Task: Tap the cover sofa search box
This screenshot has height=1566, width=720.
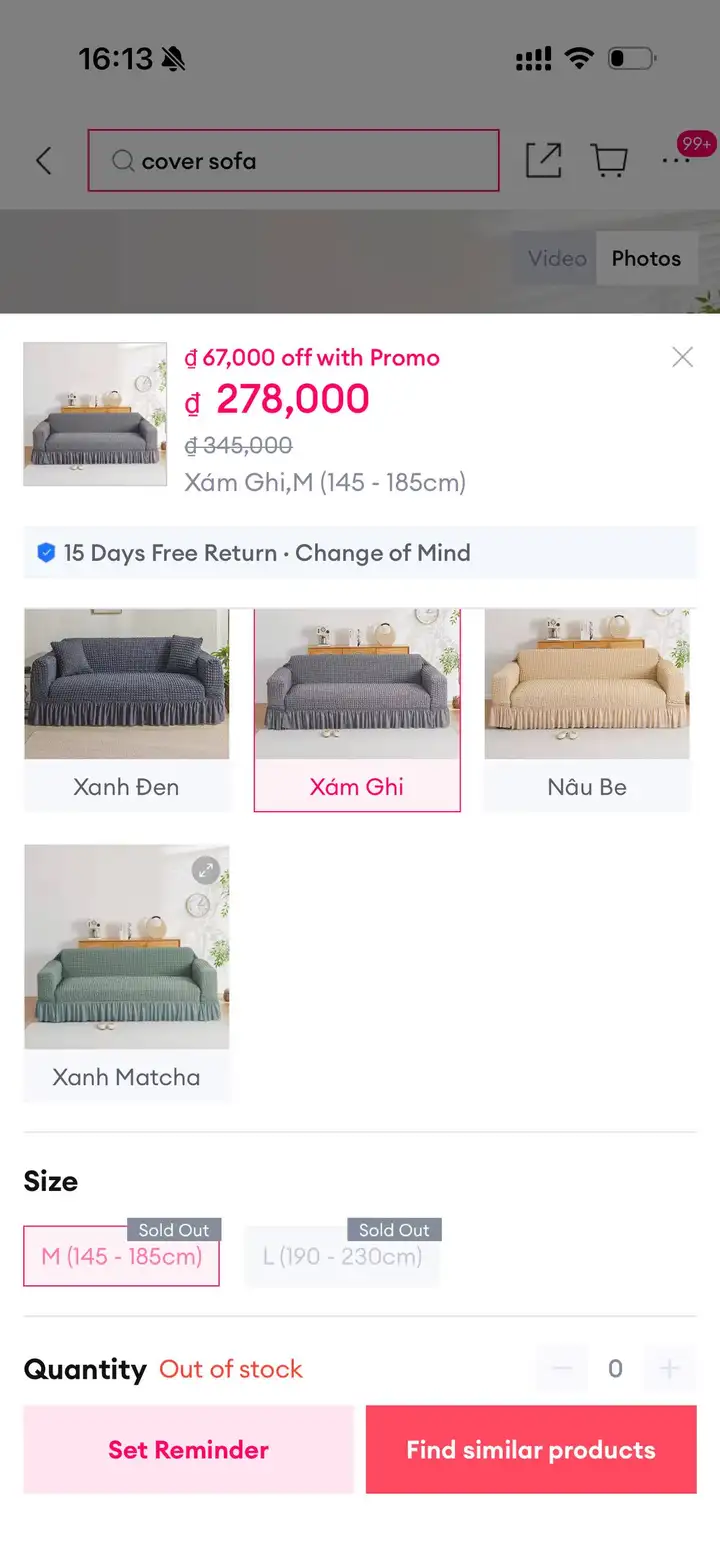Action: pyautogui.click(x=293, y=160)
